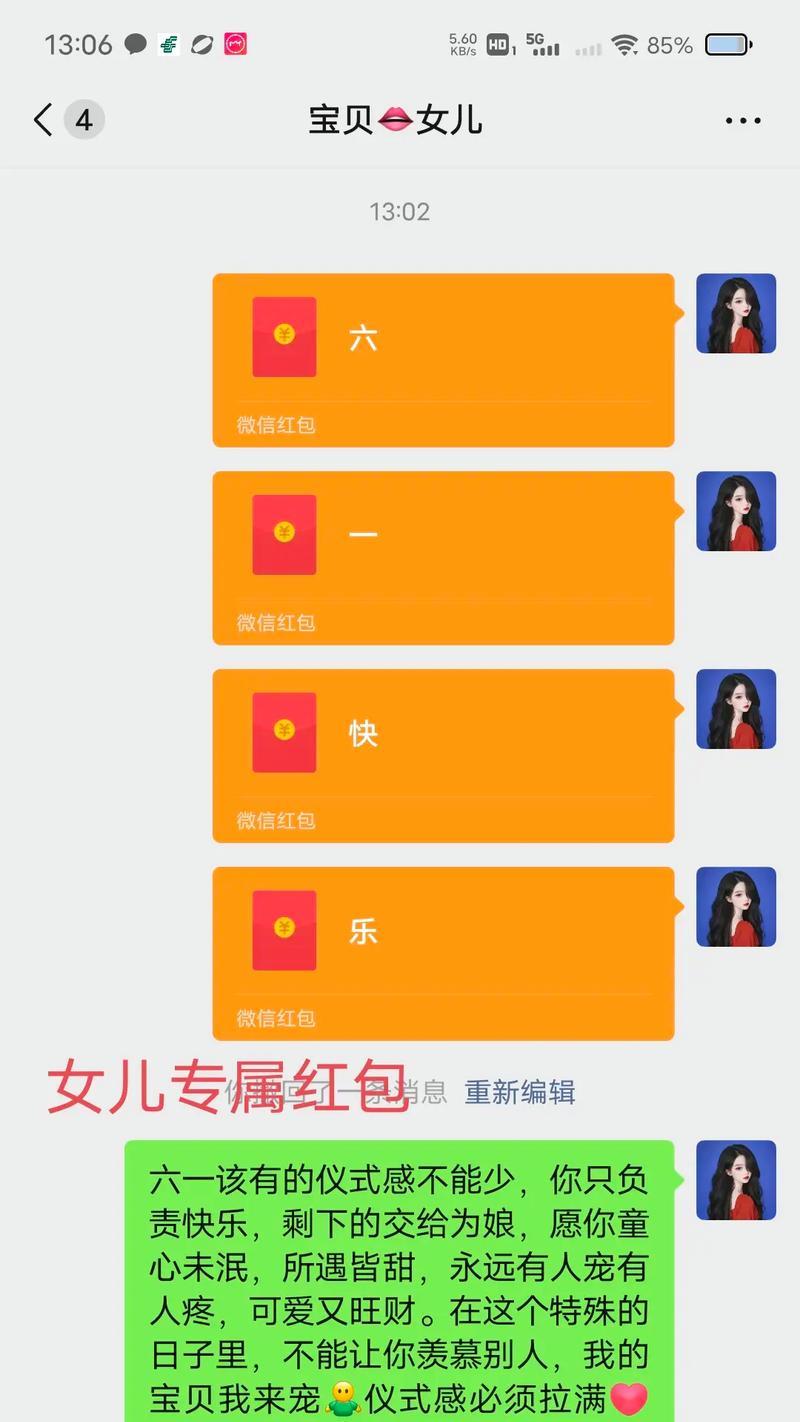Open sender avatar beside the 六 red packet
This screenshot has width=800, height=1422.
point(736,313)
